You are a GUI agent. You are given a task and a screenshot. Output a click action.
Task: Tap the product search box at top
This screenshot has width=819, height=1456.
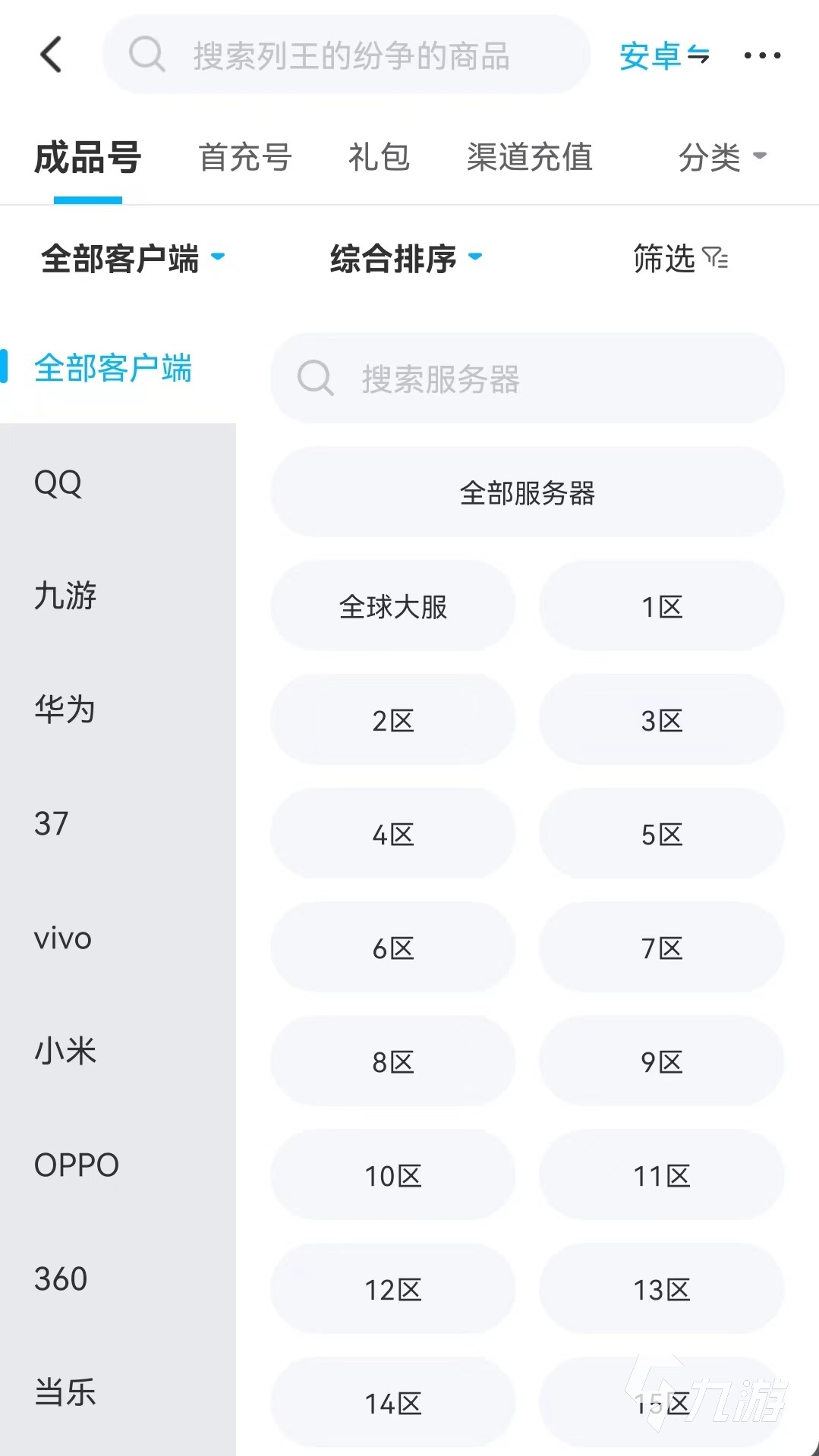pos(347,55)
